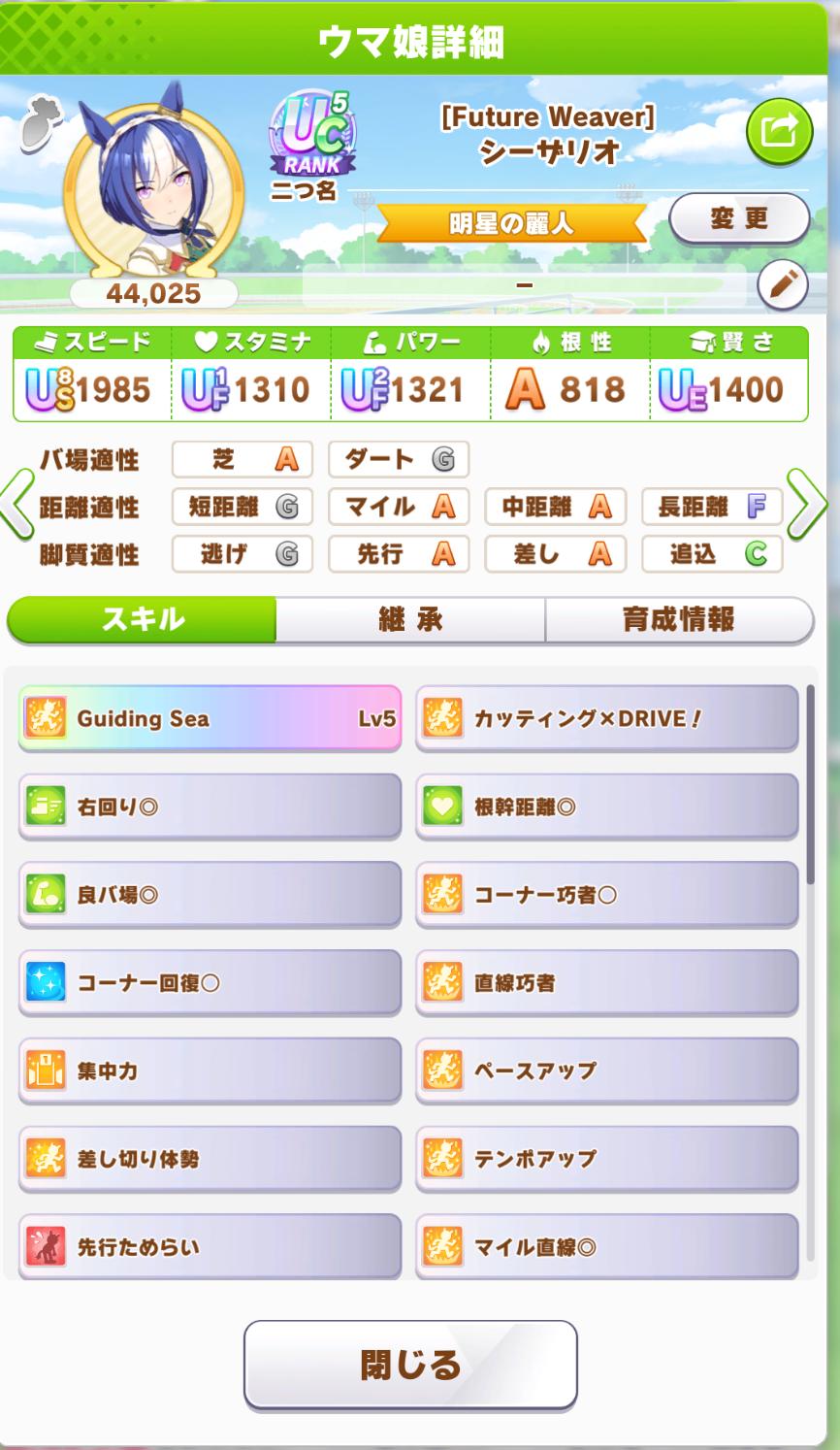Viewport: 840px width, 1450px height.
Task: Show details for 根幹距離◎ skill
Action: pyautogui.click(x=607, y=807)
